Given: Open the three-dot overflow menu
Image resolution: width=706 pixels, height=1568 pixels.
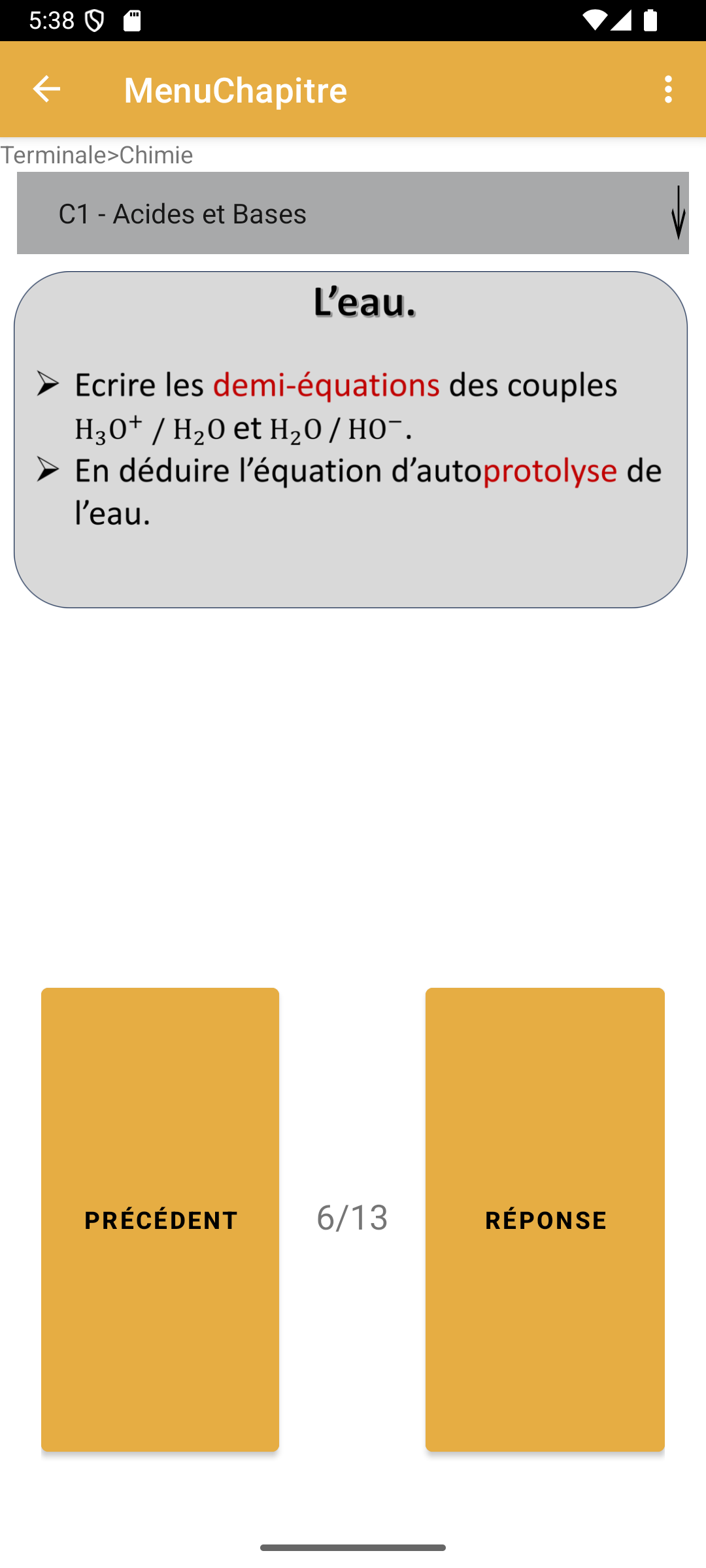Looking at the screenshot, I should (x=667, y=90).
